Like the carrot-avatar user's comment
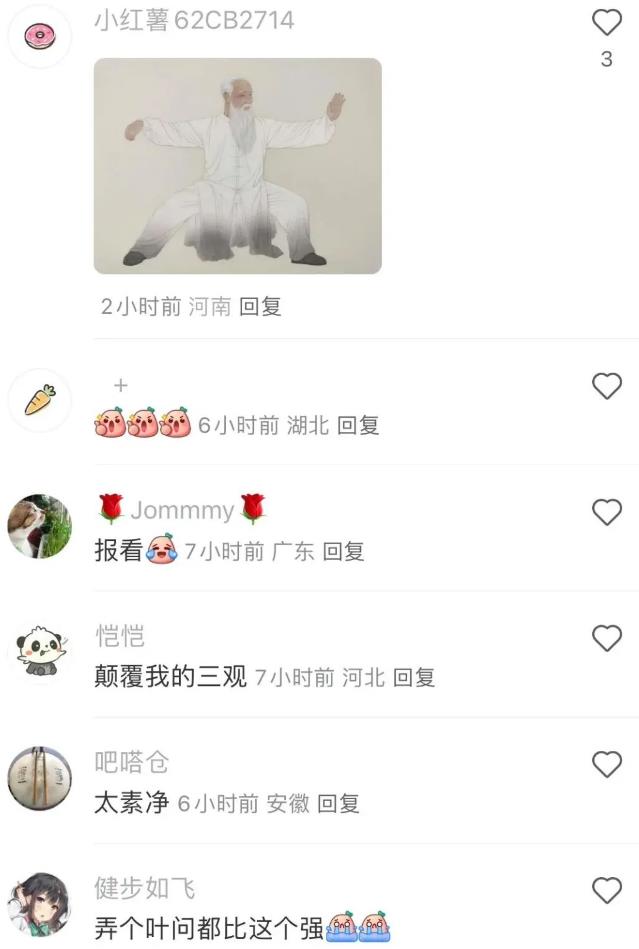This screenshot has height=949, width=639. tap(607, 386)
